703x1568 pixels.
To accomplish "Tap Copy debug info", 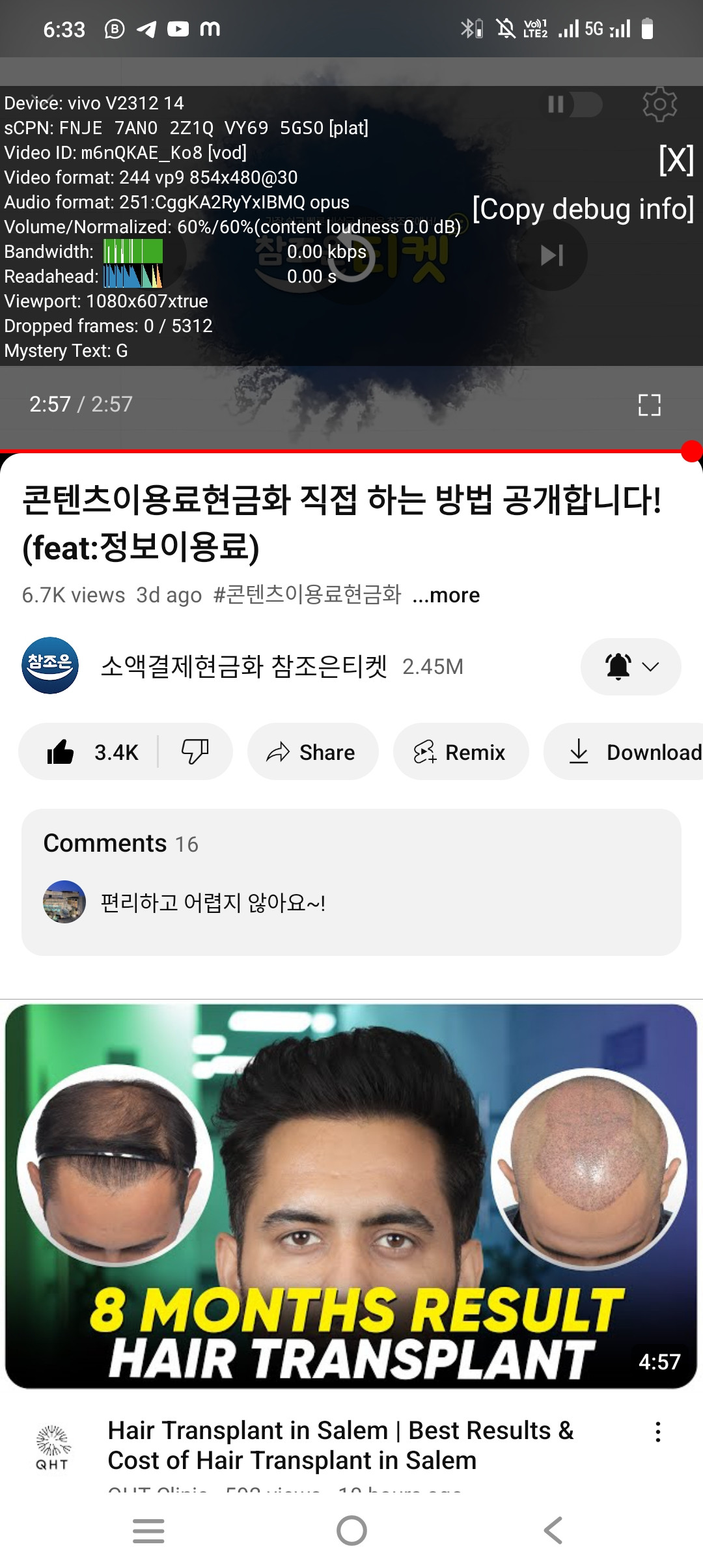I will click(583, 209).
